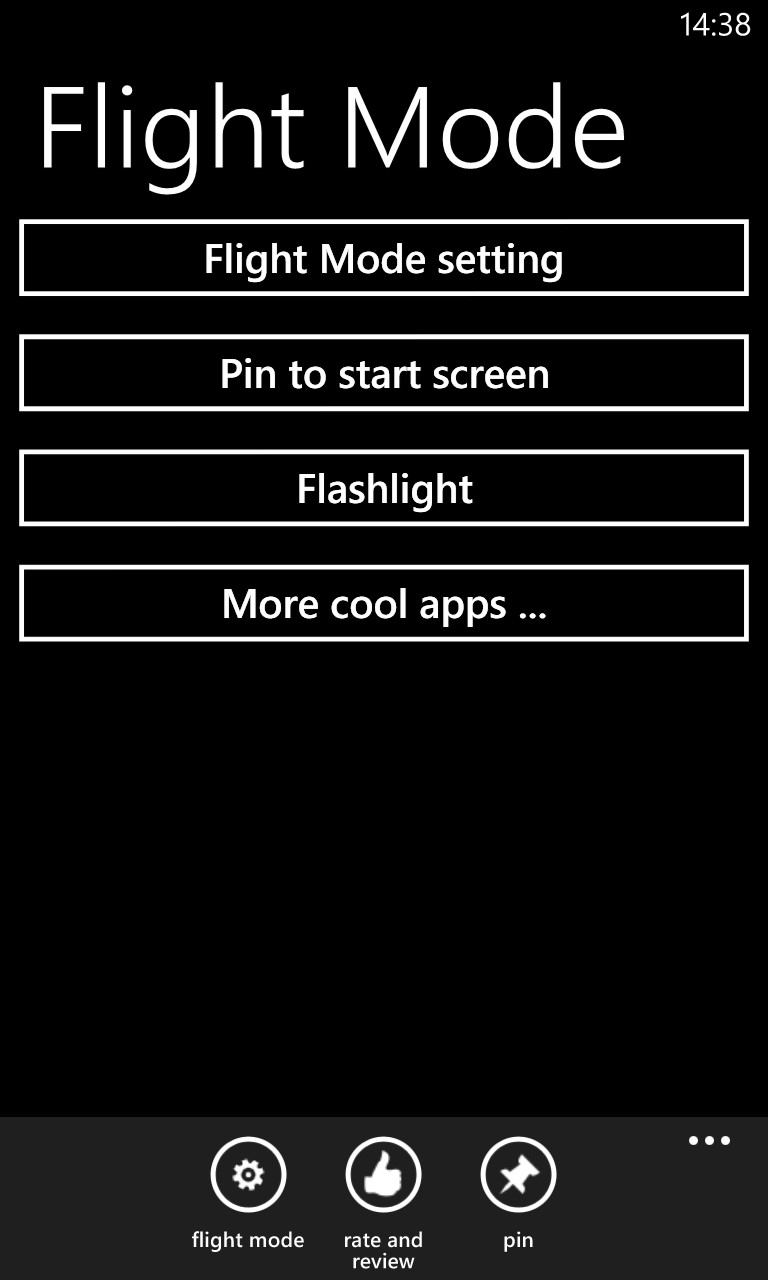Screen dimensions: 768x1280
Task: Select Pin to start screen button
Action: (384, 373)
